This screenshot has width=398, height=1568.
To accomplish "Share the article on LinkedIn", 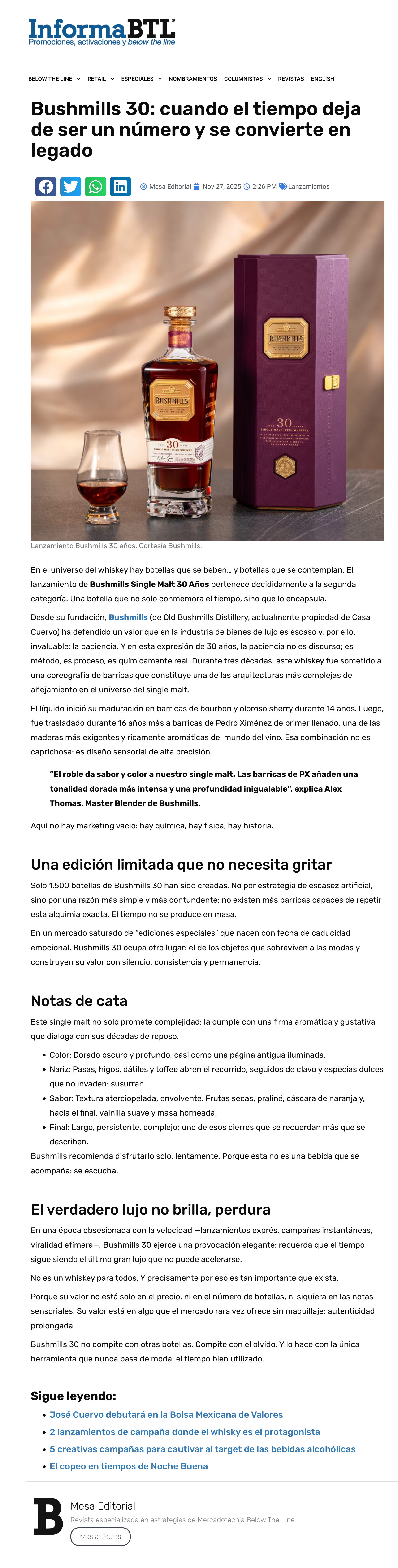I will pyautogui.click(x=121, y=186).
